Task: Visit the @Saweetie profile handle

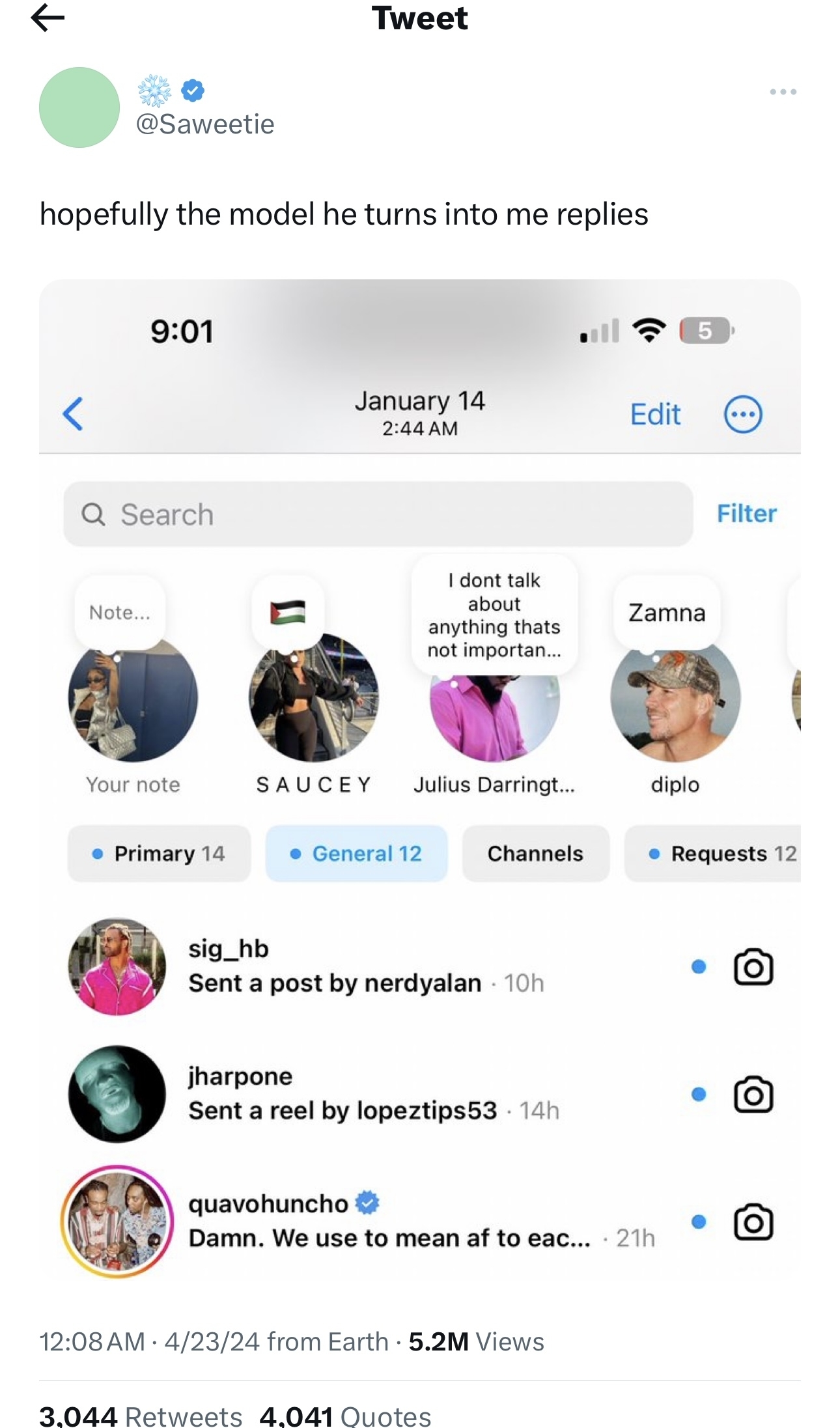Action: [x=205, y=124]
